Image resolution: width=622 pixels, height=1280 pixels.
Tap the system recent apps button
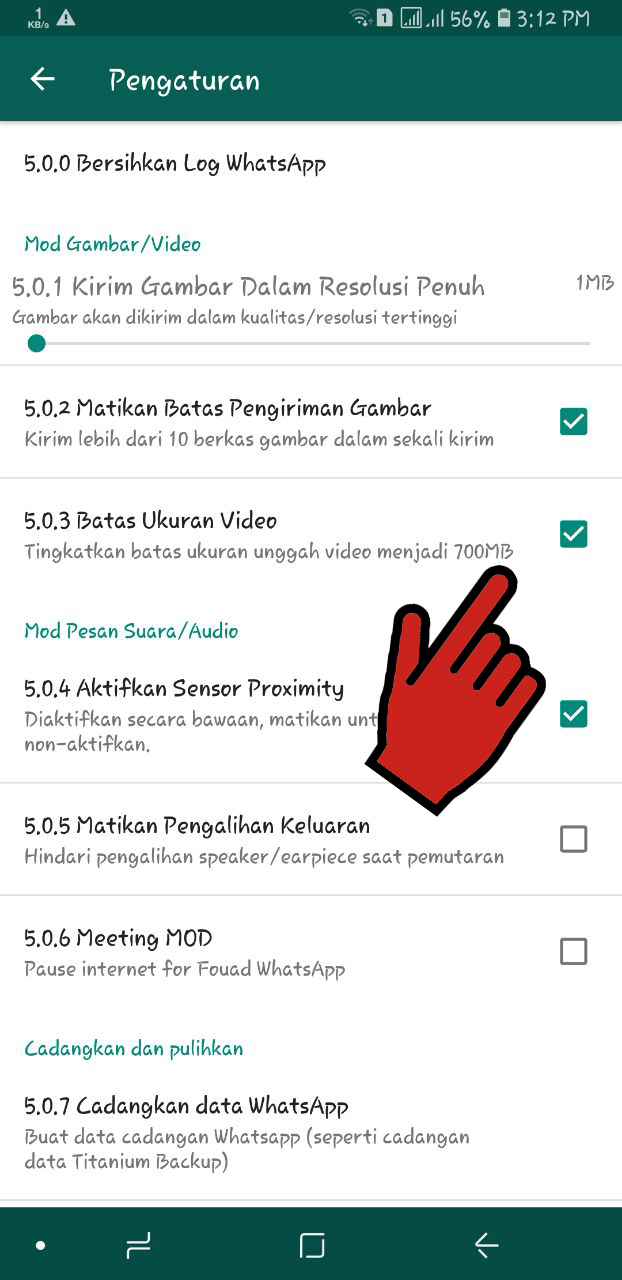point(138,1245)
